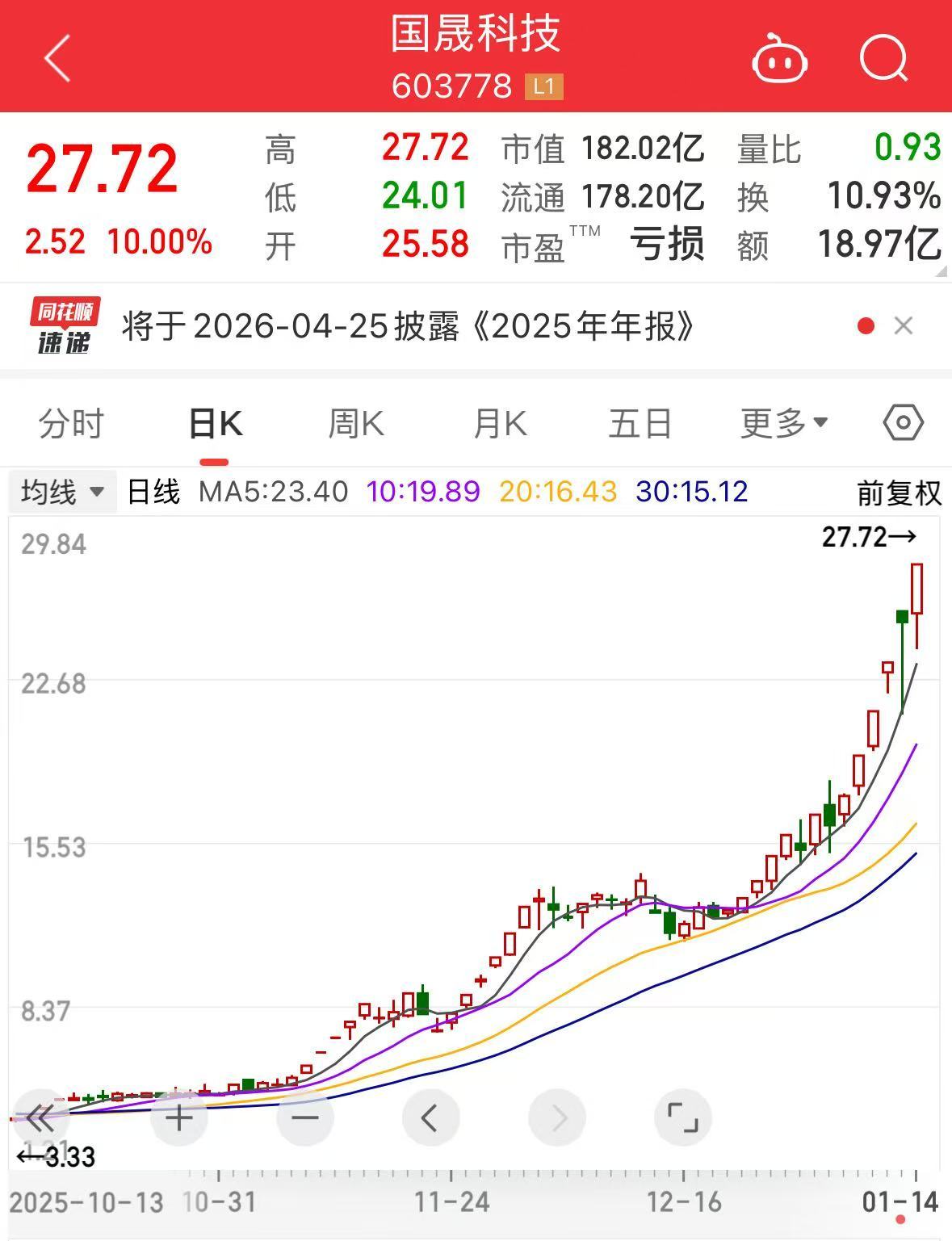Dismiss the 同花顺速递 notice banner

point(904,326)
